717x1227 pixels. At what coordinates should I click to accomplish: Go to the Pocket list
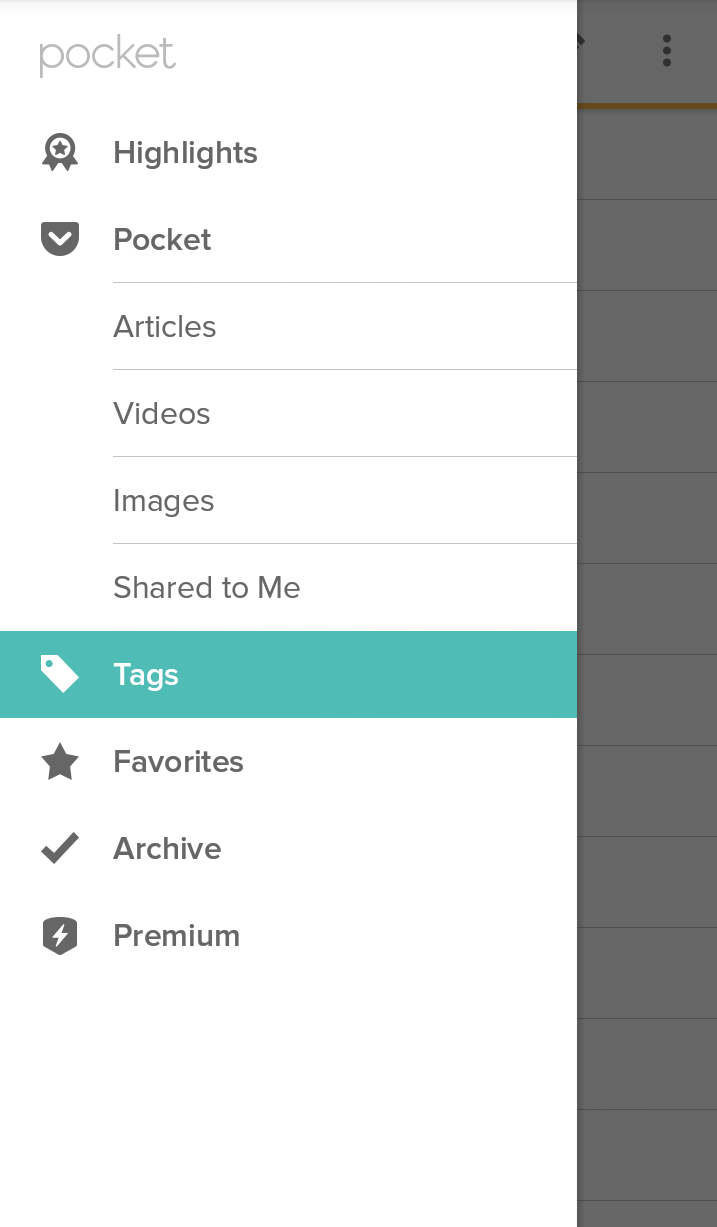(288, 240)
